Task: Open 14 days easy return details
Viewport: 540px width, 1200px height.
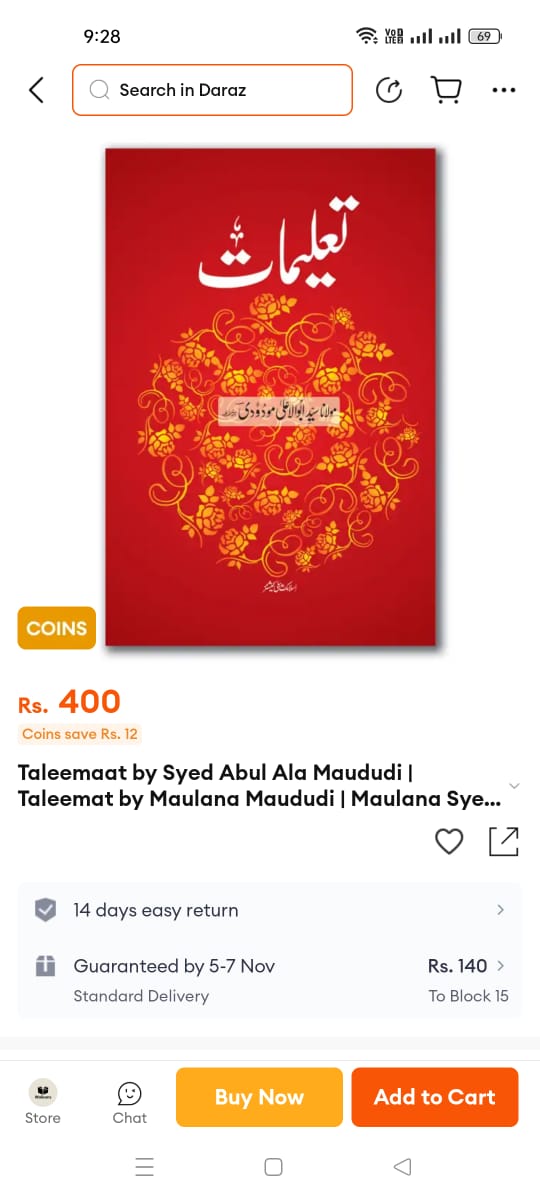Action: (x=270, y=910)
